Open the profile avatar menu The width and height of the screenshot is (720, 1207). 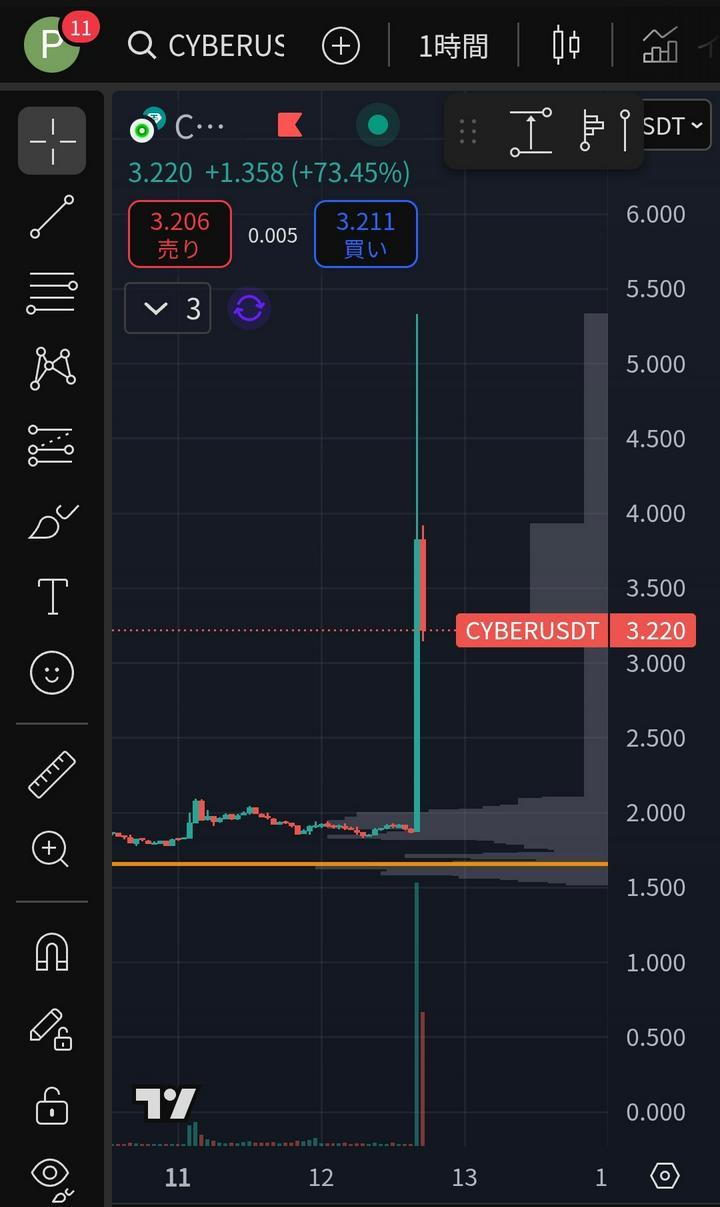click(x=52, y=45)
